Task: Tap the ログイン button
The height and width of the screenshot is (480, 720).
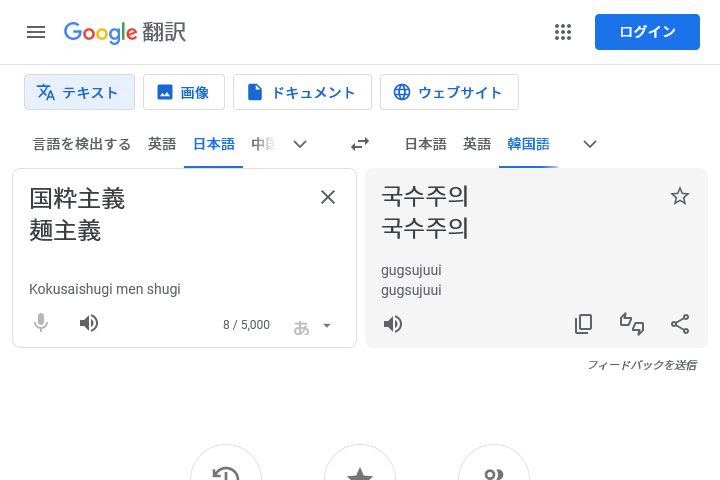Action: (x=647, y=32)
